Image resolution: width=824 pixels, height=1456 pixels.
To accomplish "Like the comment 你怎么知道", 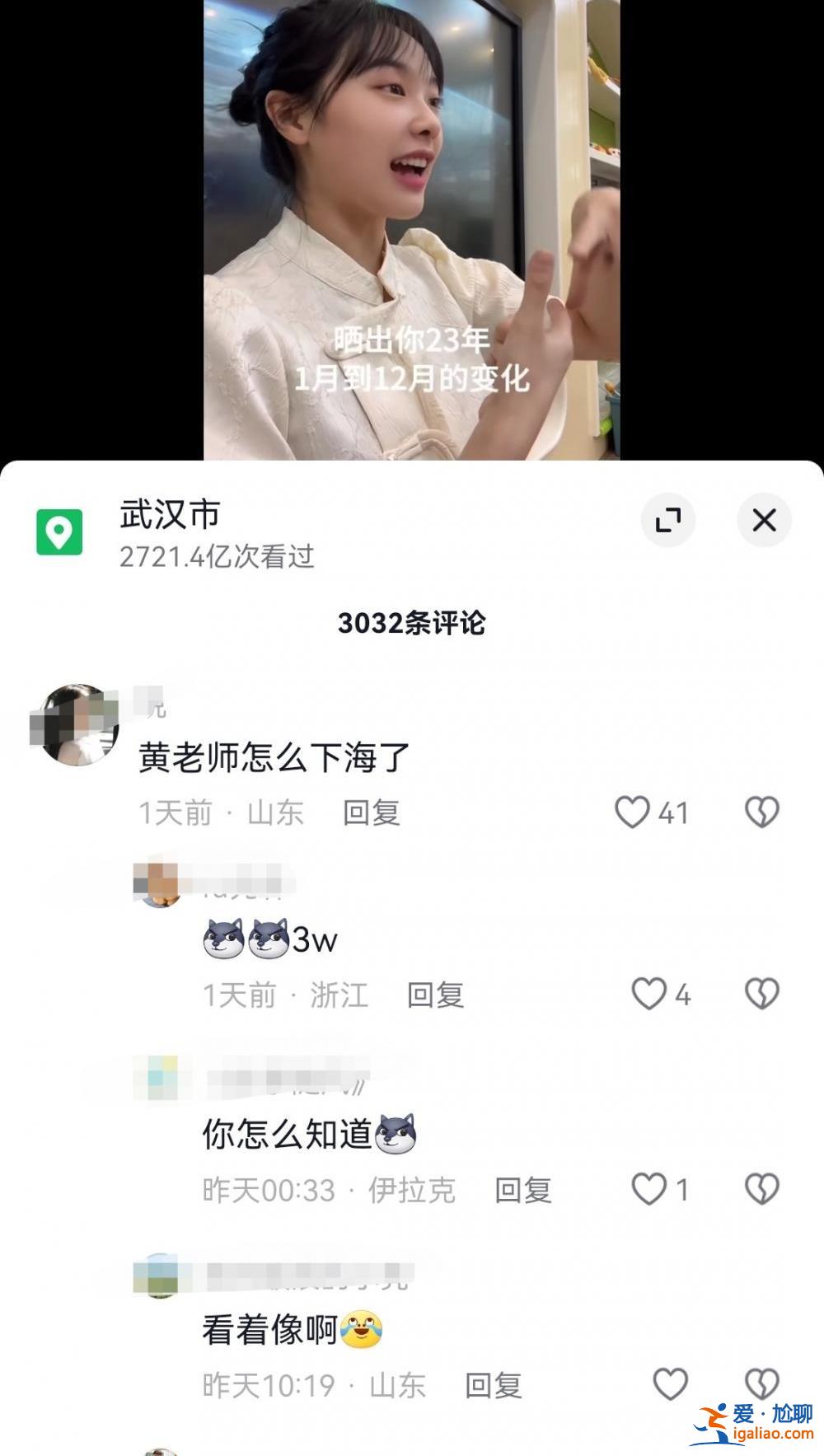I will [648, 1189].
